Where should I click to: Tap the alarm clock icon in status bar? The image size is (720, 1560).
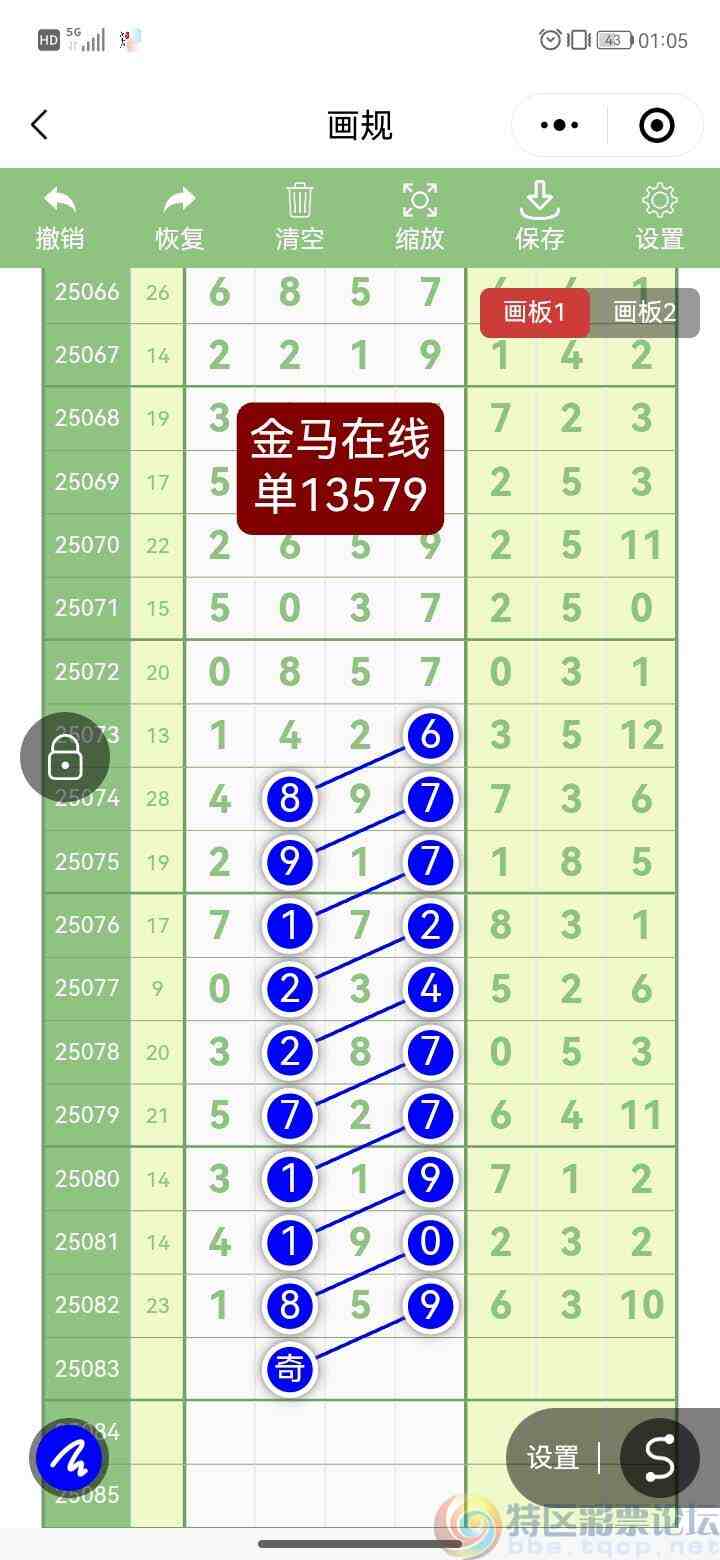pos(549,40)
